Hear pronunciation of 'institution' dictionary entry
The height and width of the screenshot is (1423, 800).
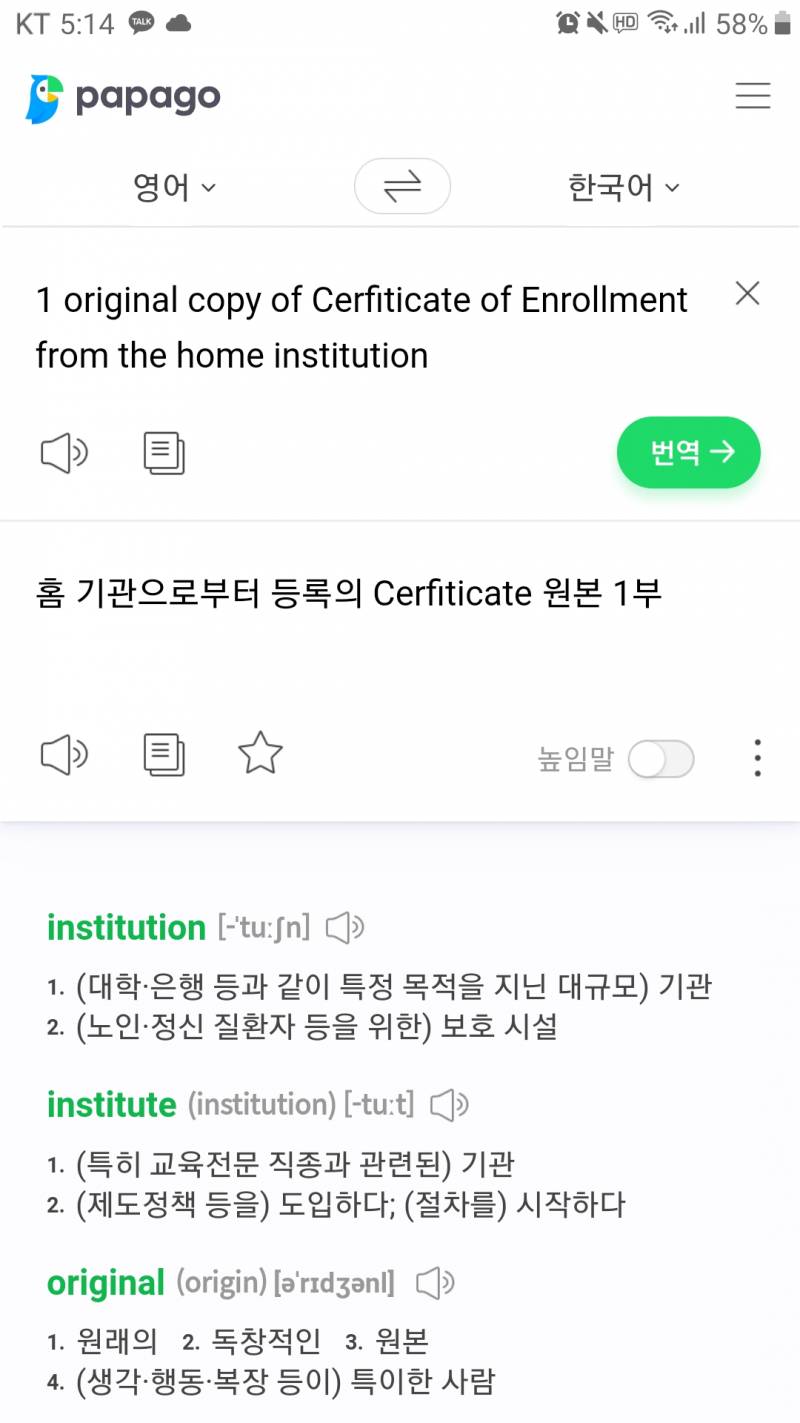coord(344,926)
